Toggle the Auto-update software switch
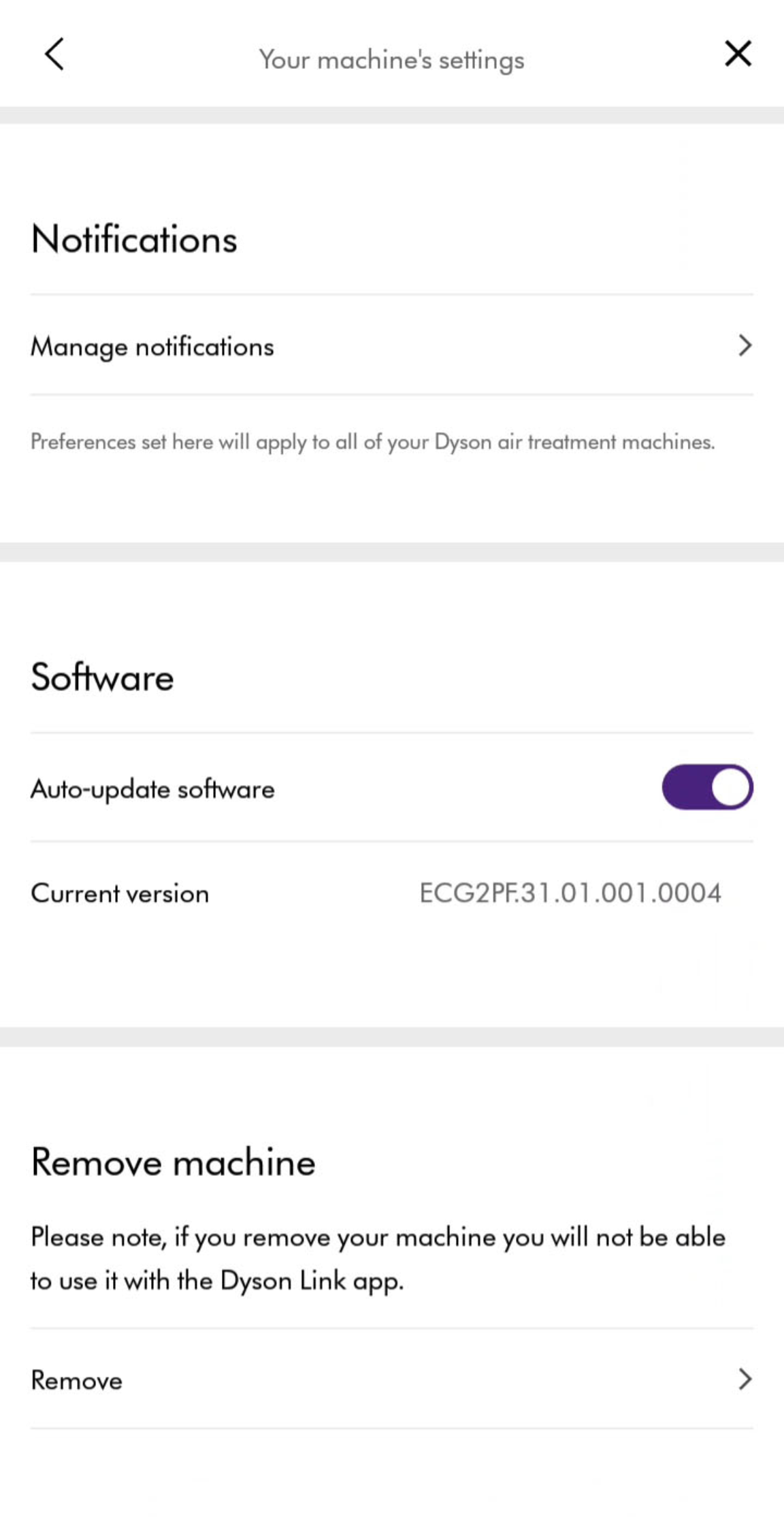Image resolution: width=784 pixels, height=1517 pixels. click(x=706, y=786)
